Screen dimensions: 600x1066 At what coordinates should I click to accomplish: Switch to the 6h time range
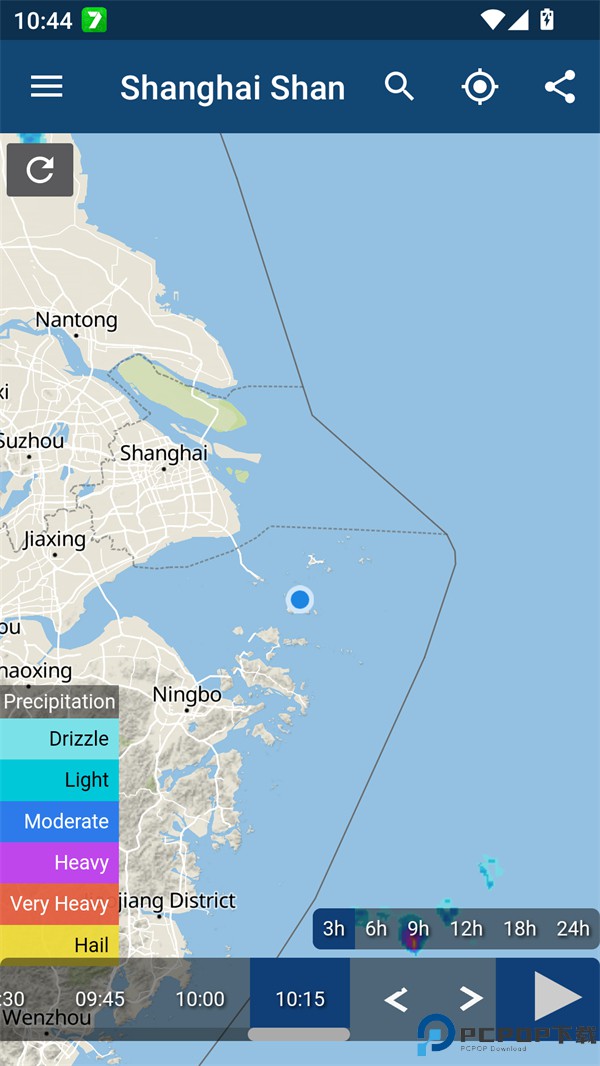[x=376, y=929]
